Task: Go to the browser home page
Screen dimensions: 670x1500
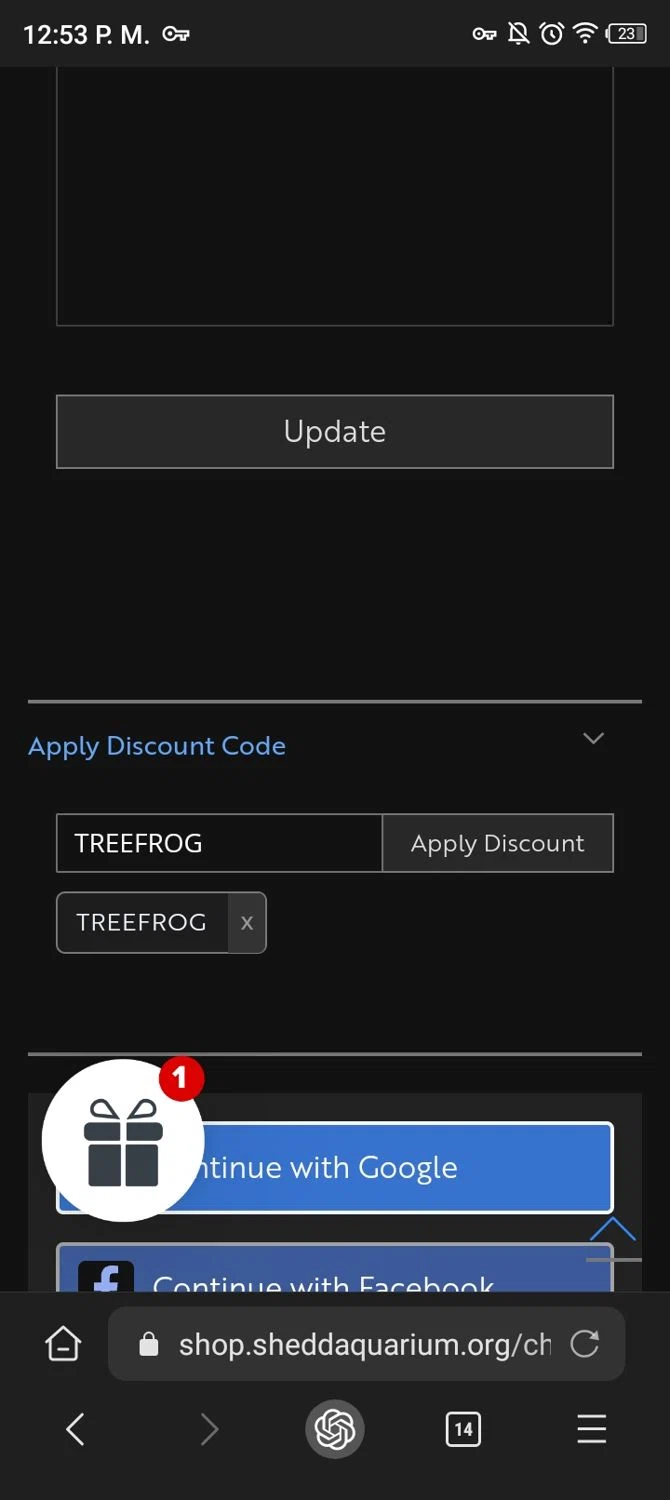Action: (63, 1344)
